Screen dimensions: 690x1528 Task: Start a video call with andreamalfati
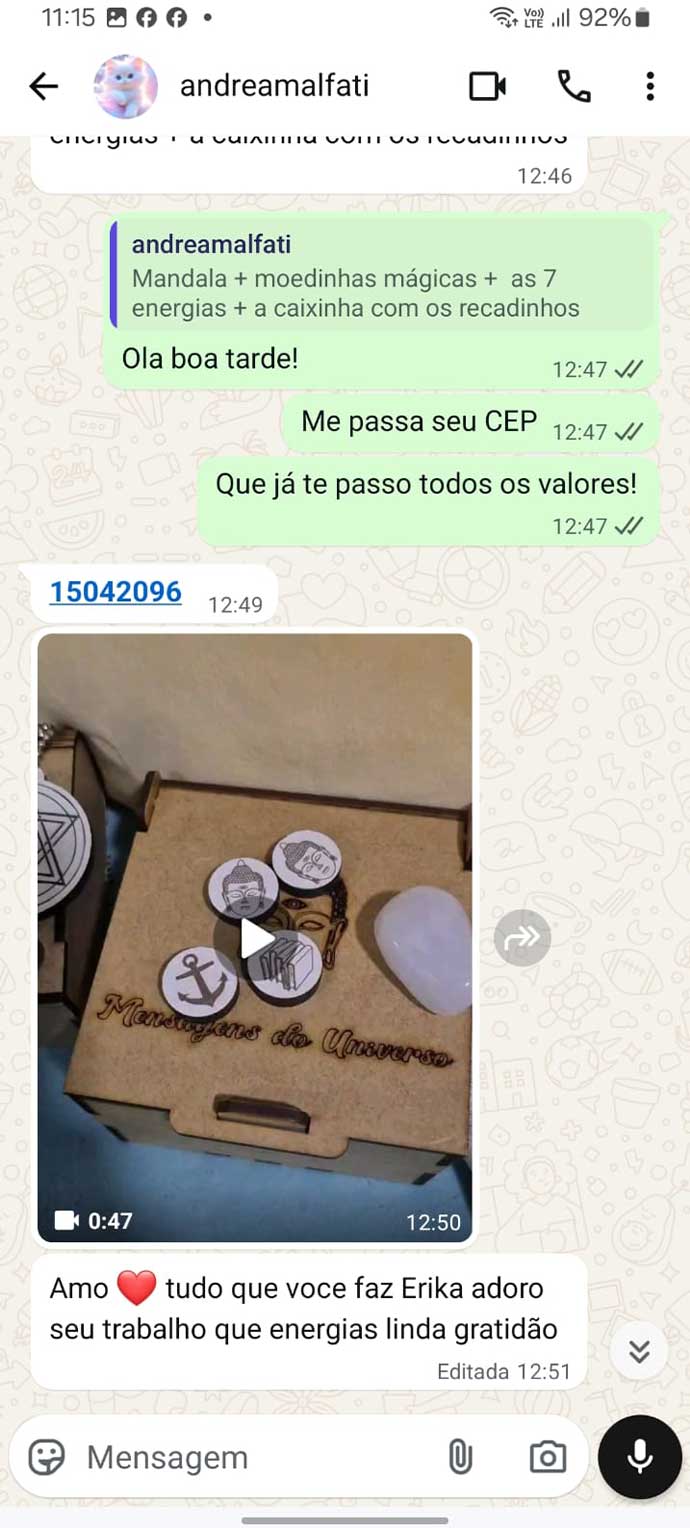coord(487,87)
